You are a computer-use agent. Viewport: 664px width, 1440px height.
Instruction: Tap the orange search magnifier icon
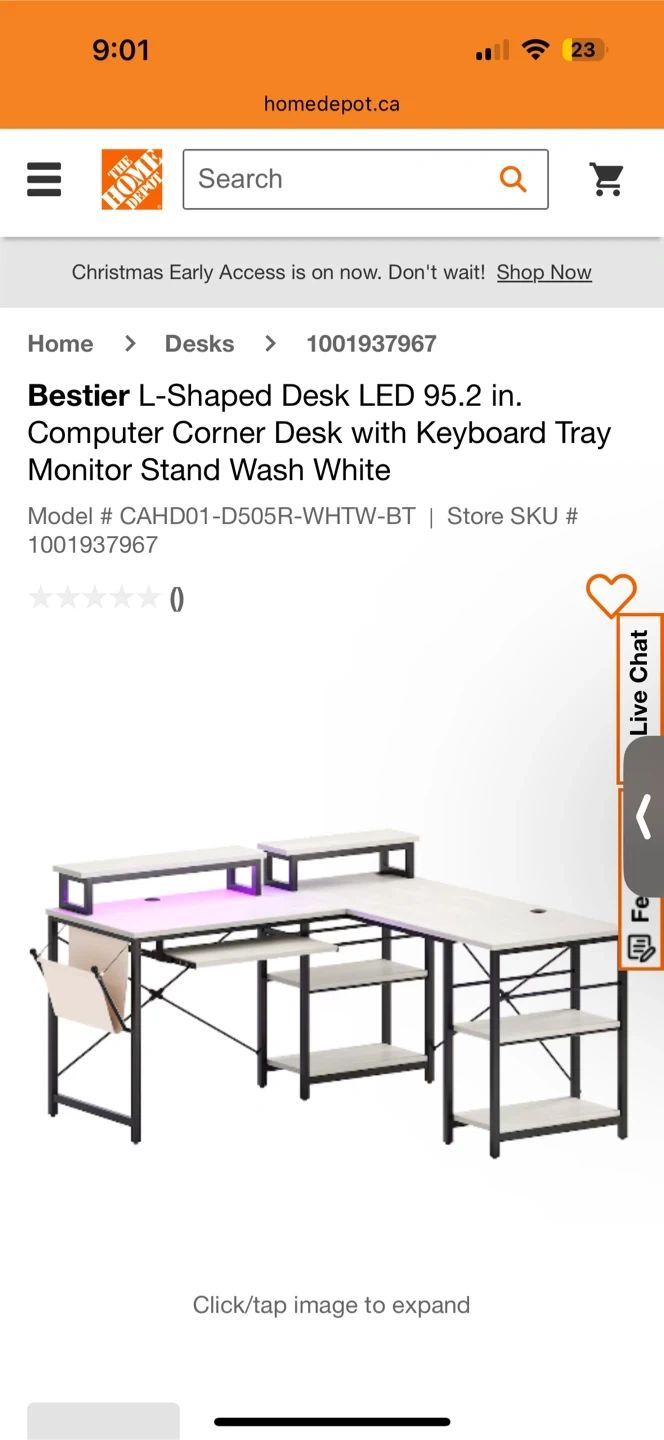(513, 179)
